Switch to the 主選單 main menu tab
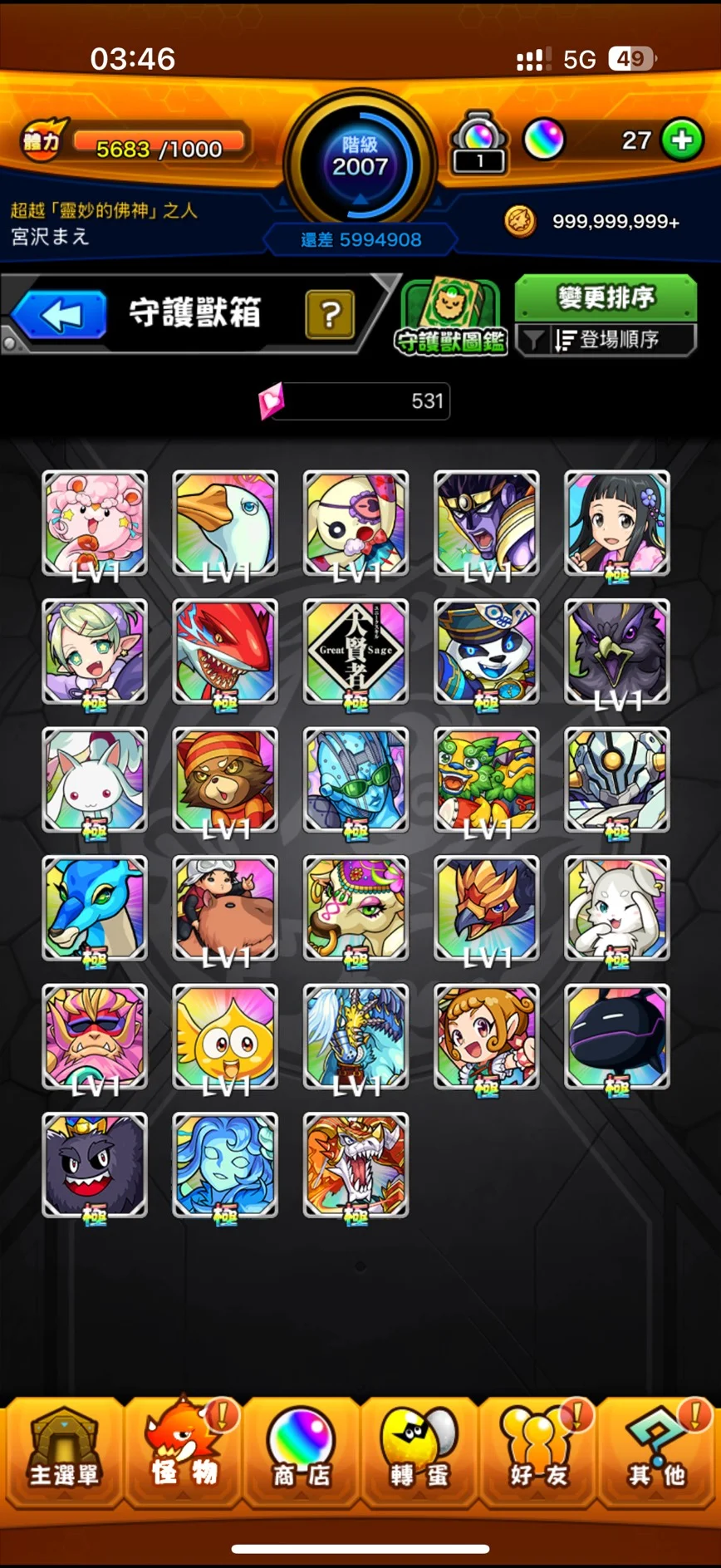The width and height of the screenshot is (721, 1568). [64, 1452]
